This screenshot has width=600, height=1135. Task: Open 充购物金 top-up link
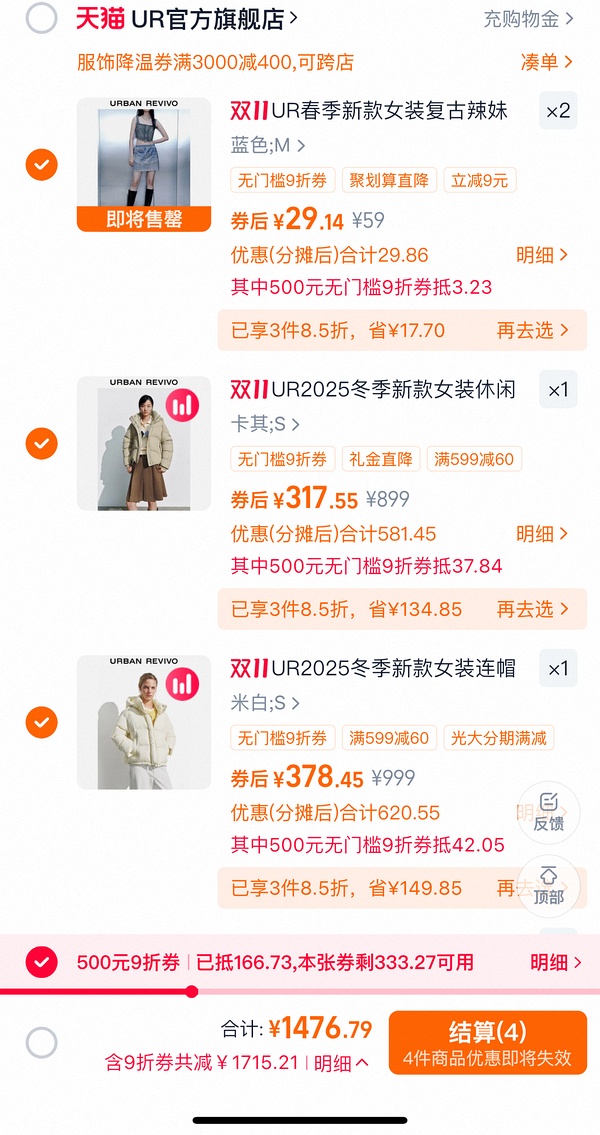[x=528, y=18]
